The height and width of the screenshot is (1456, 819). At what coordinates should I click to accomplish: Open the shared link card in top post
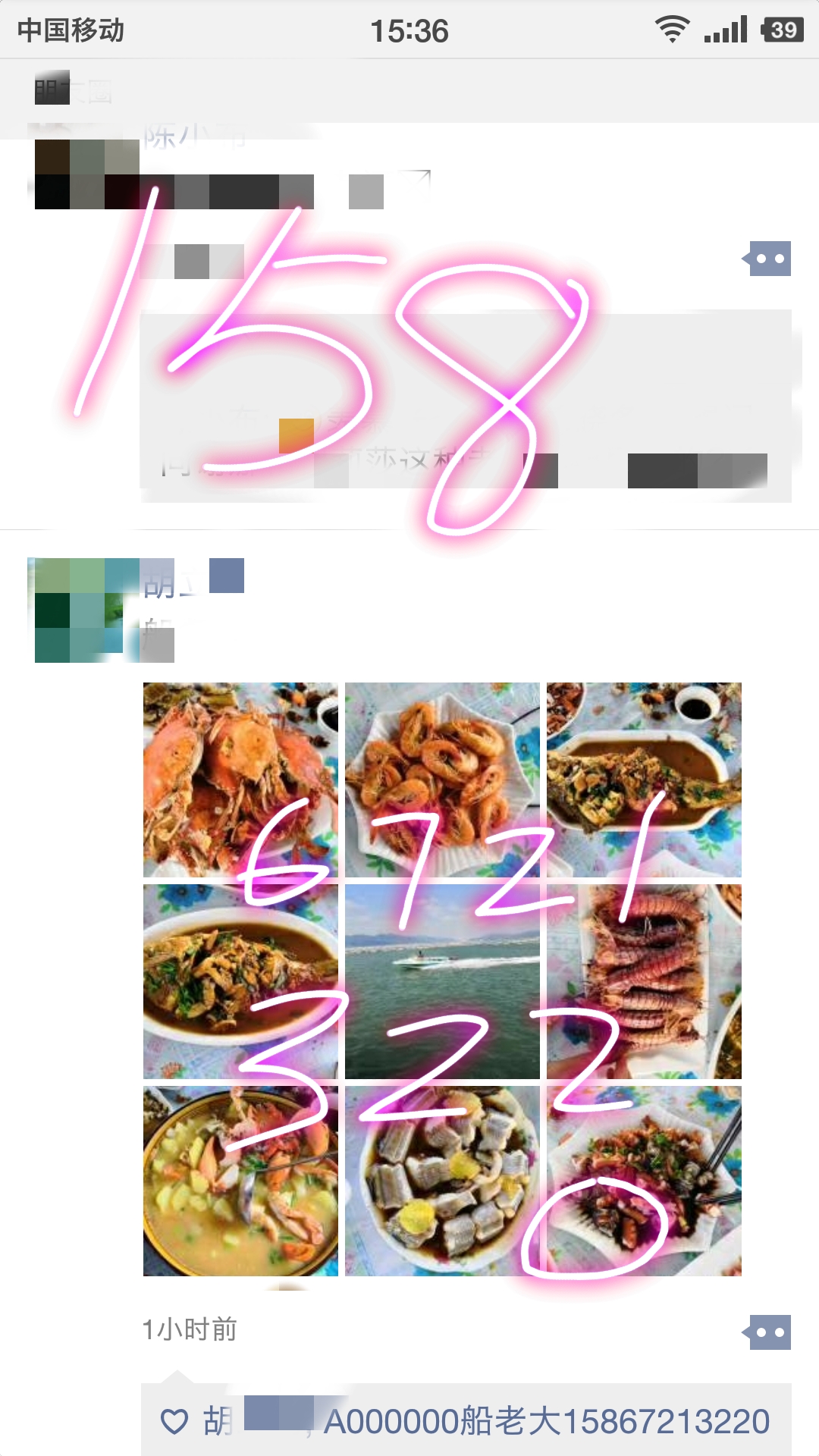coord(466,406)
